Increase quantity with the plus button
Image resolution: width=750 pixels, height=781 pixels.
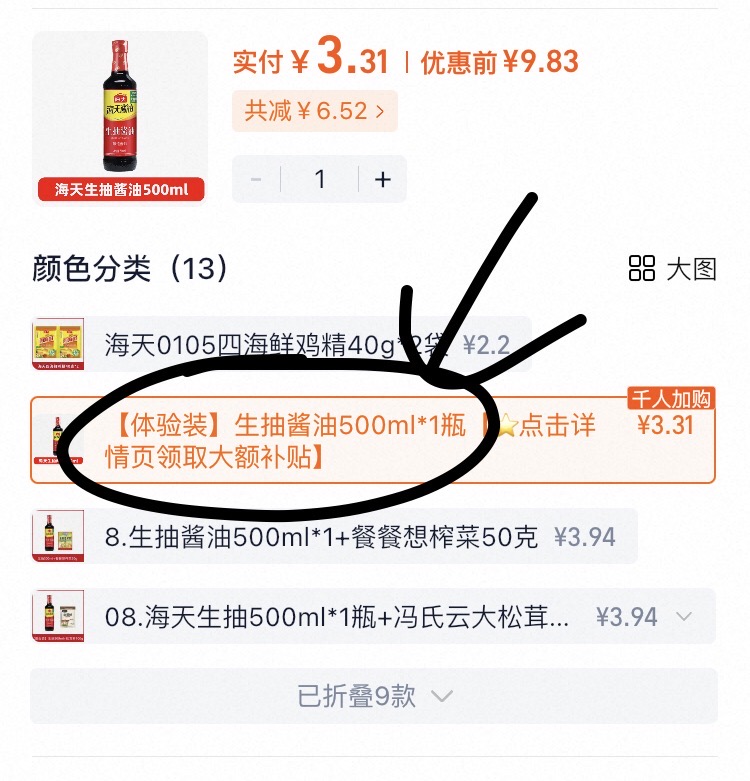[x=382, y=180]
